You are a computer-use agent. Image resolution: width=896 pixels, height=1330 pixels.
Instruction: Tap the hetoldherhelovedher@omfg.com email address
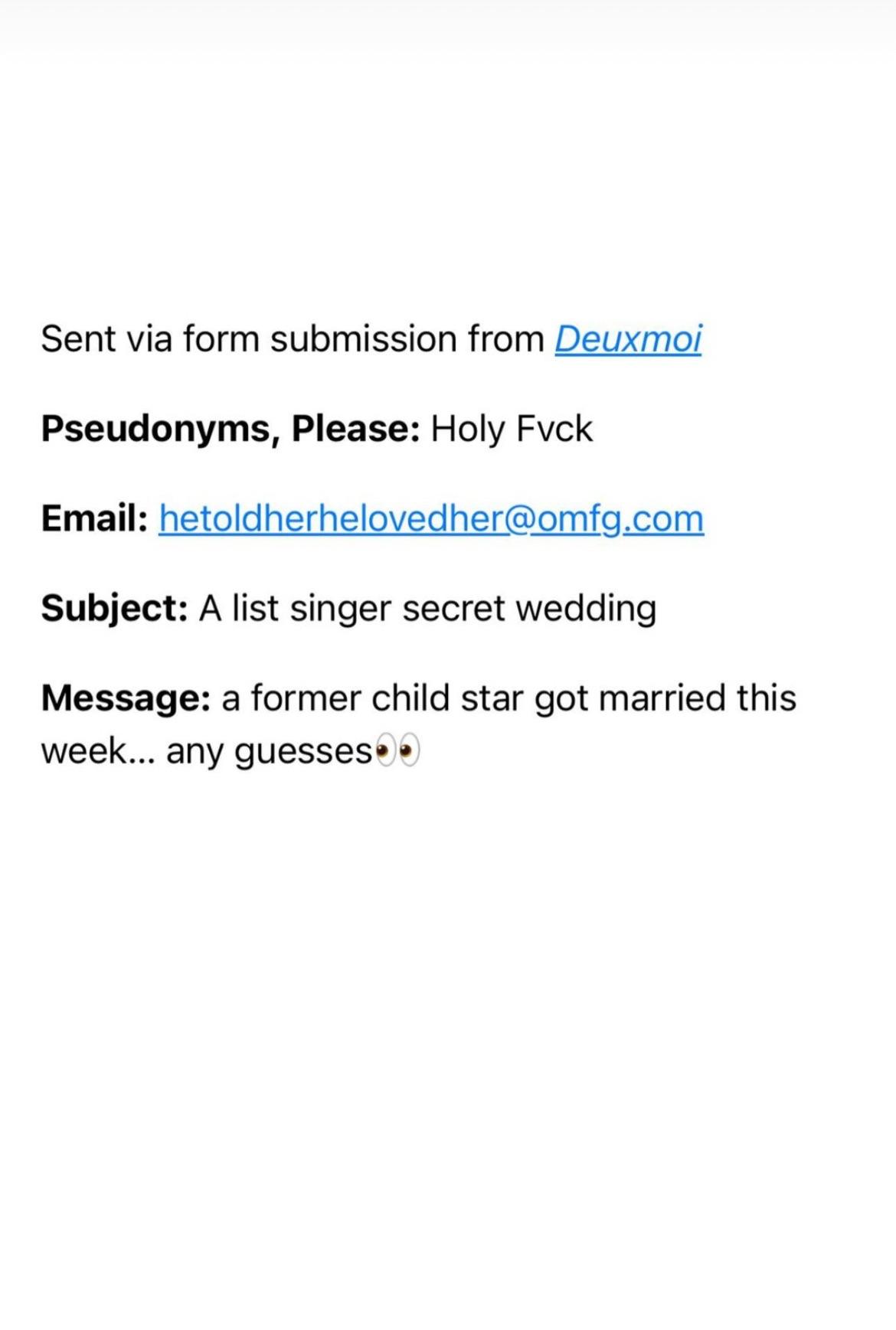pyautogui.click(x=431, y=518)
